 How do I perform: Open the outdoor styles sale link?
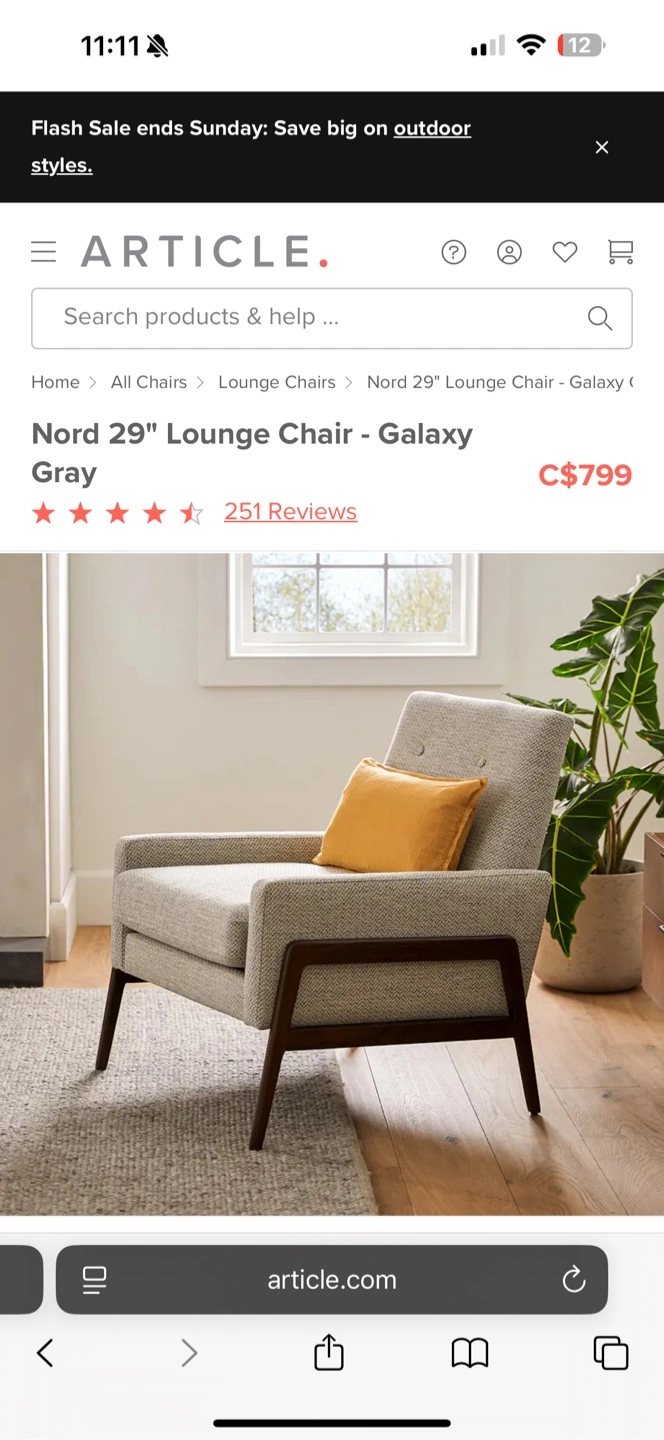point(251,147)
